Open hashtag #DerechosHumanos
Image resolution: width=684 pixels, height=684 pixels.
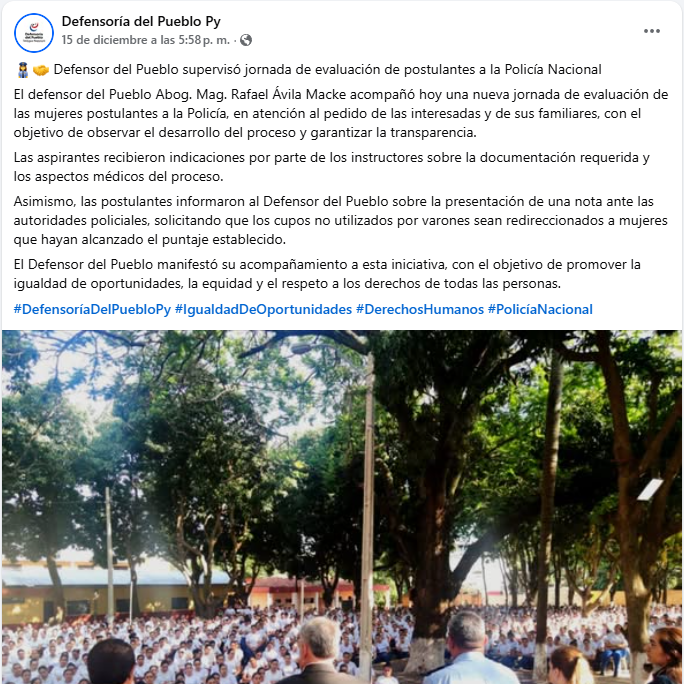pos(419,309)
